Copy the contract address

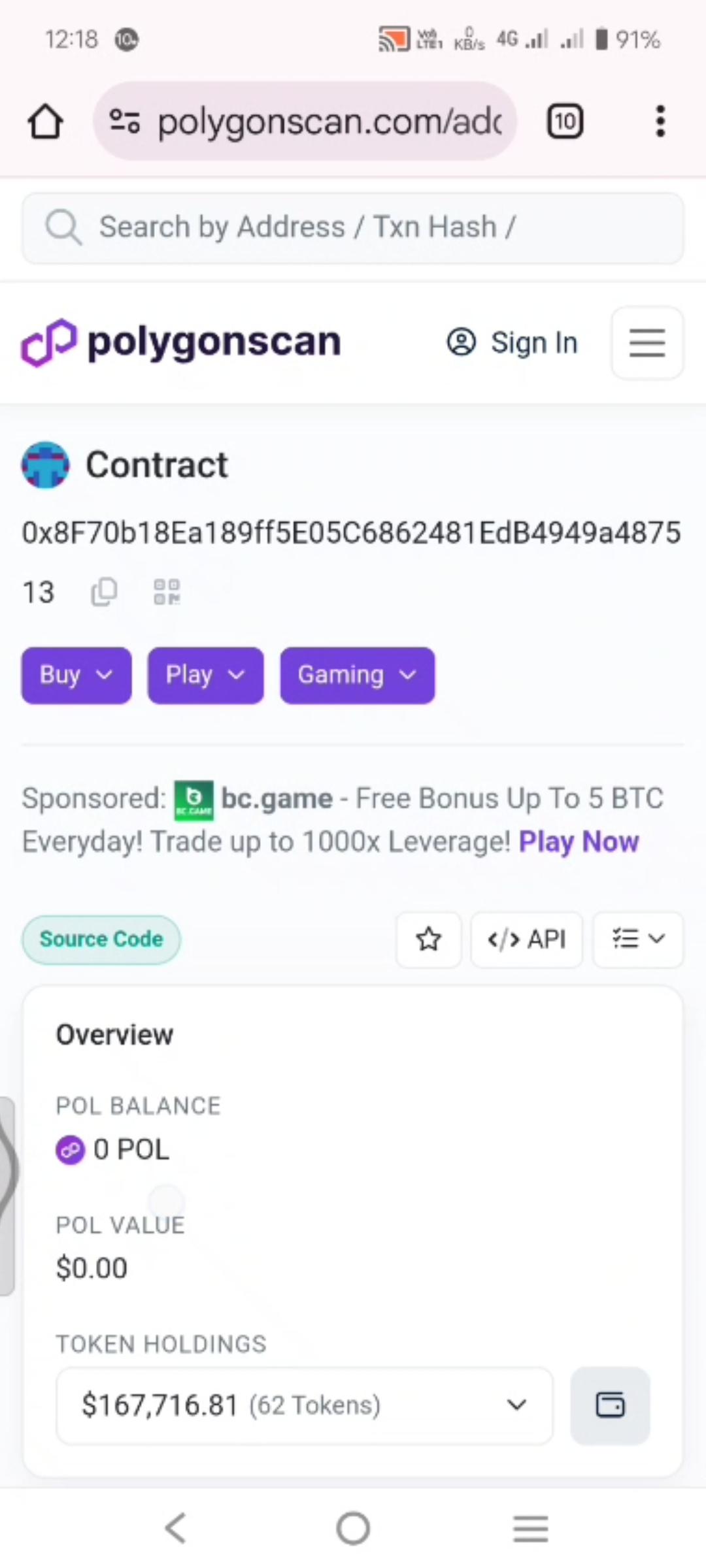click(104, 592)
